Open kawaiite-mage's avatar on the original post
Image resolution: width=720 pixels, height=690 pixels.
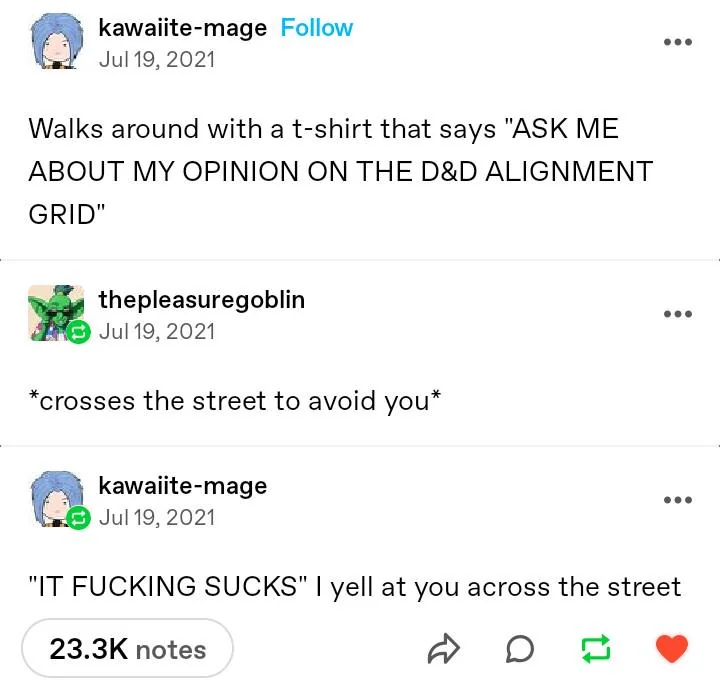click(56, 44)
